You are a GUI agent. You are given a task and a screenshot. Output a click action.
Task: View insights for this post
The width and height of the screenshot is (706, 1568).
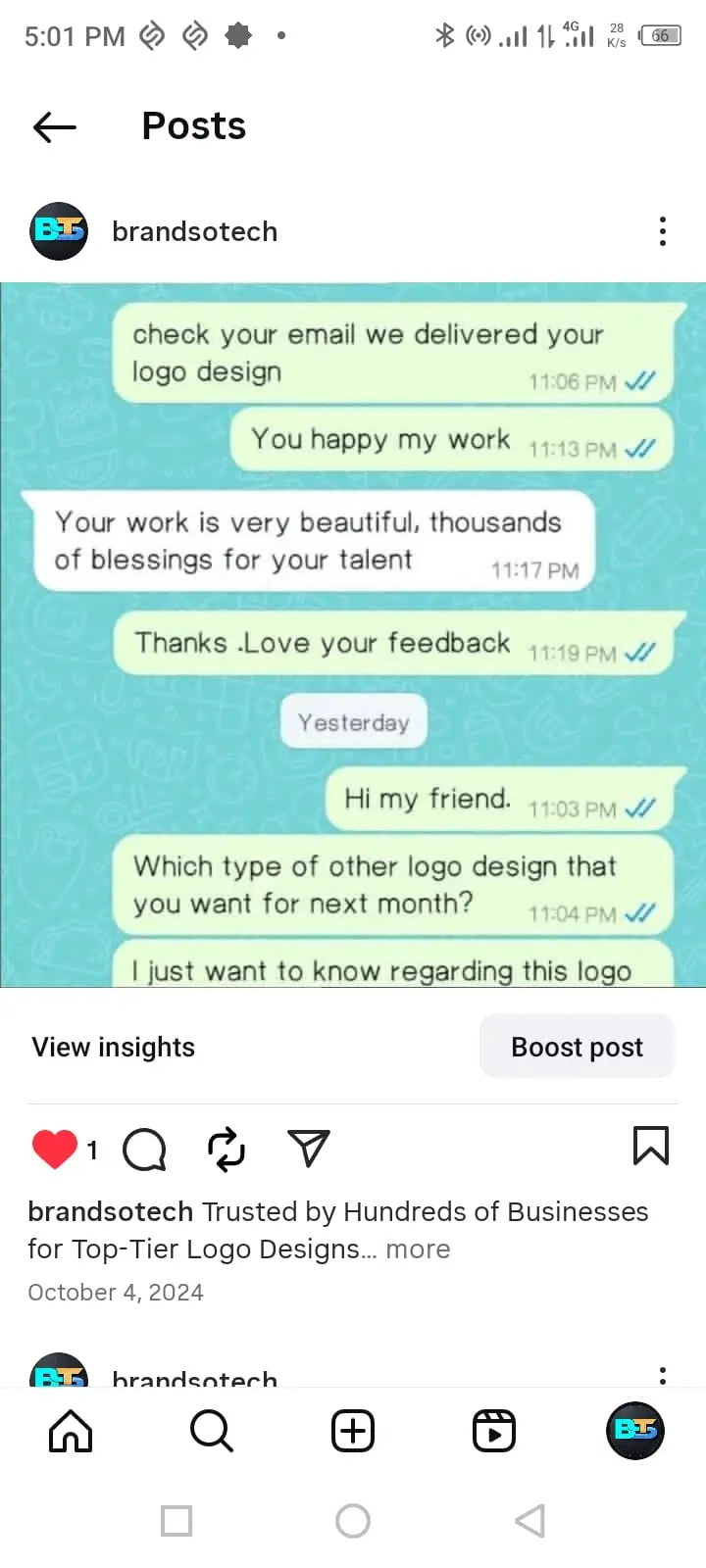pos(114,1047)
